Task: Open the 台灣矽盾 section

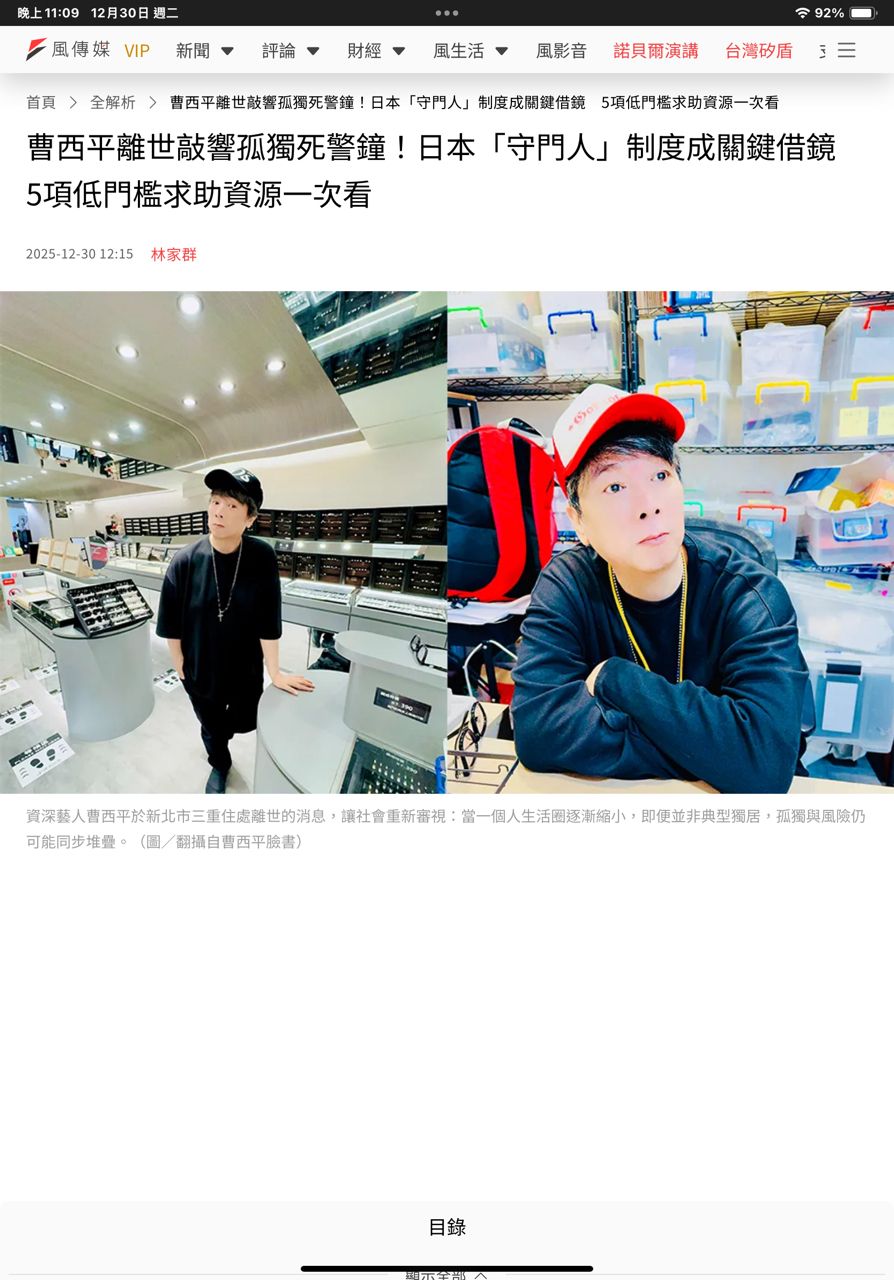Action: [758, 51]
